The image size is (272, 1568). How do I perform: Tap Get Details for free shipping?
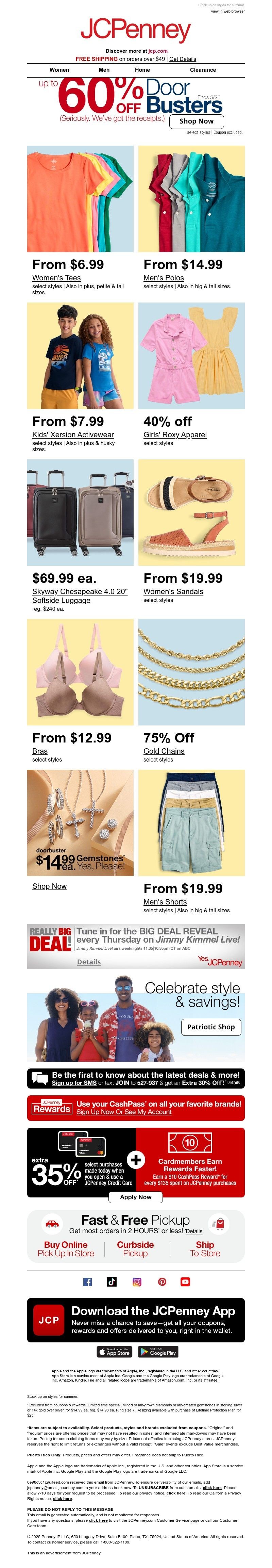[x=183, y=59]
